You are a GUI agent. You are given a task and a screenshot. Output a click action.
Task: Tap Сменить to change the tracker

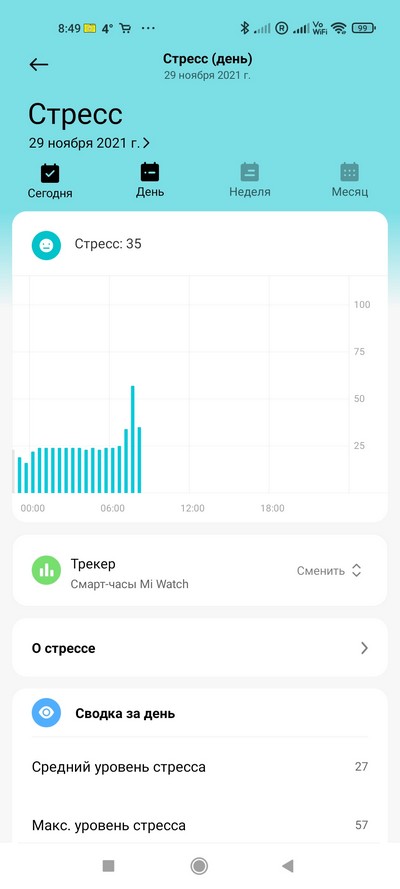[x=329, y=571]
